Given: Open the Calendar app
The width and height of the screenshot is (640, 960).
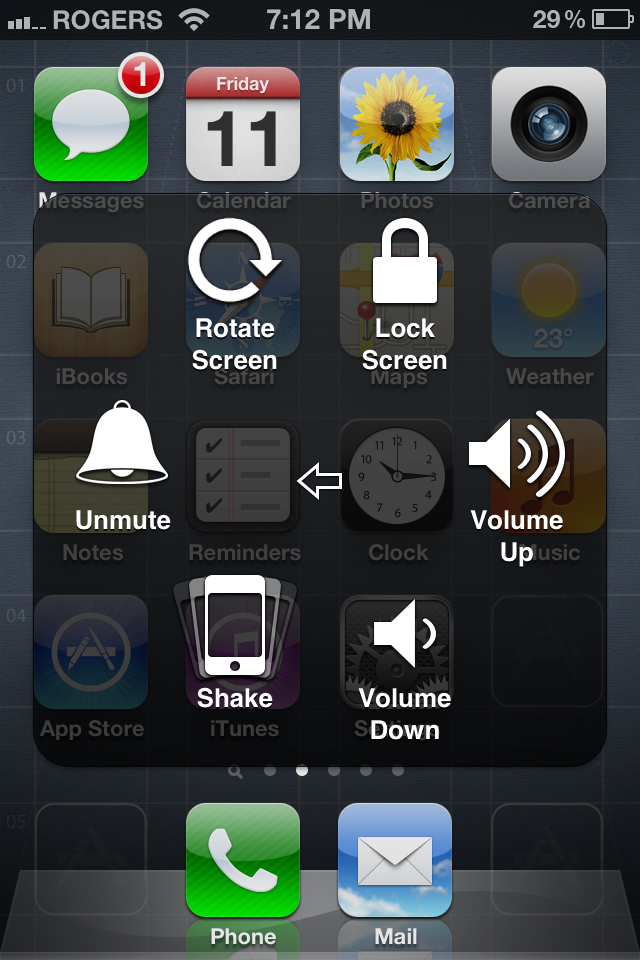Looking at the screenshot, I should (x=243, y=124).
